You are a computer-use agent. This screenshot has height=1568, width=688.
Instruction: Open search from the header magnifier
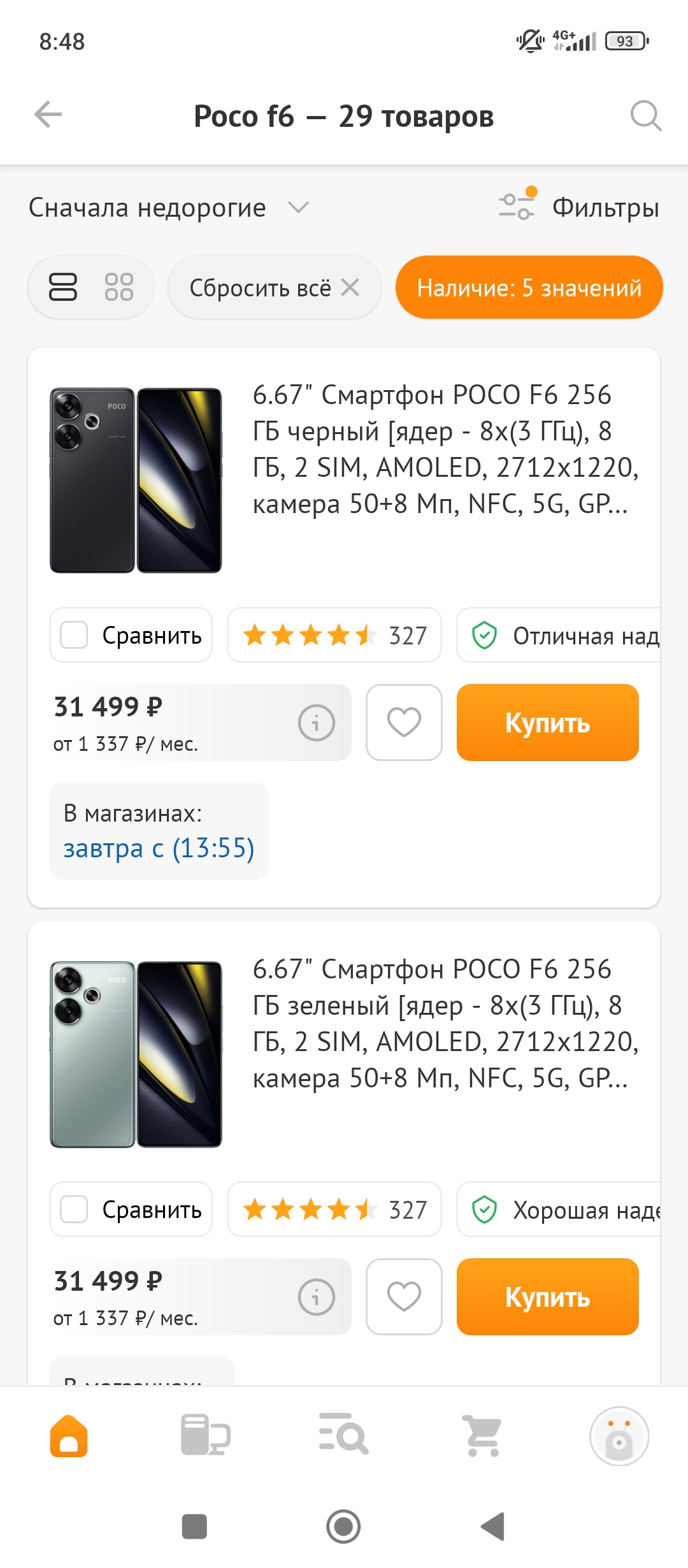pyautogui.click(x=645, y=115)
